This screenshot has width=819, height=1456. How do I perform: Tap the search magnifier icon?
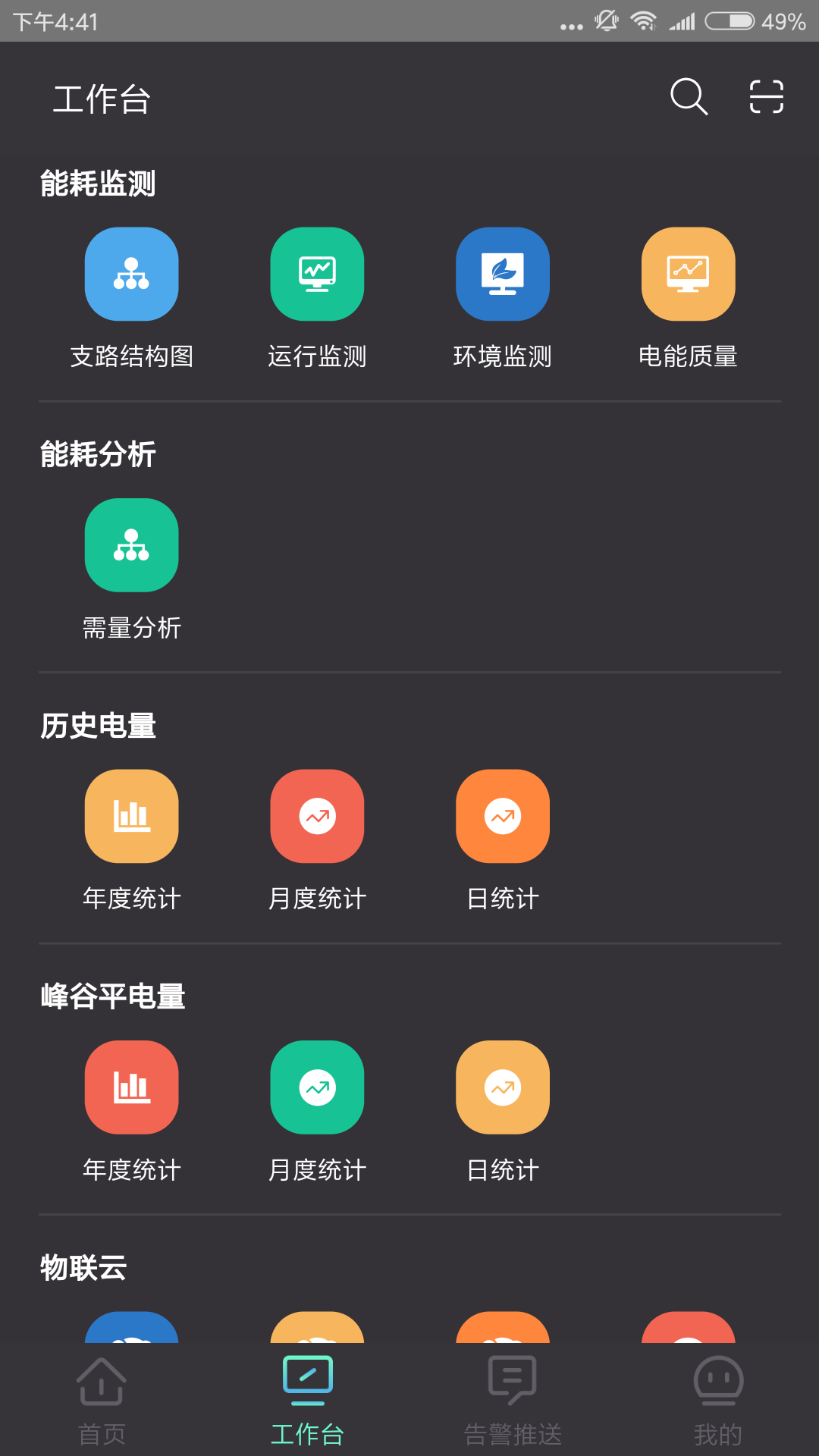pos(687,97)
